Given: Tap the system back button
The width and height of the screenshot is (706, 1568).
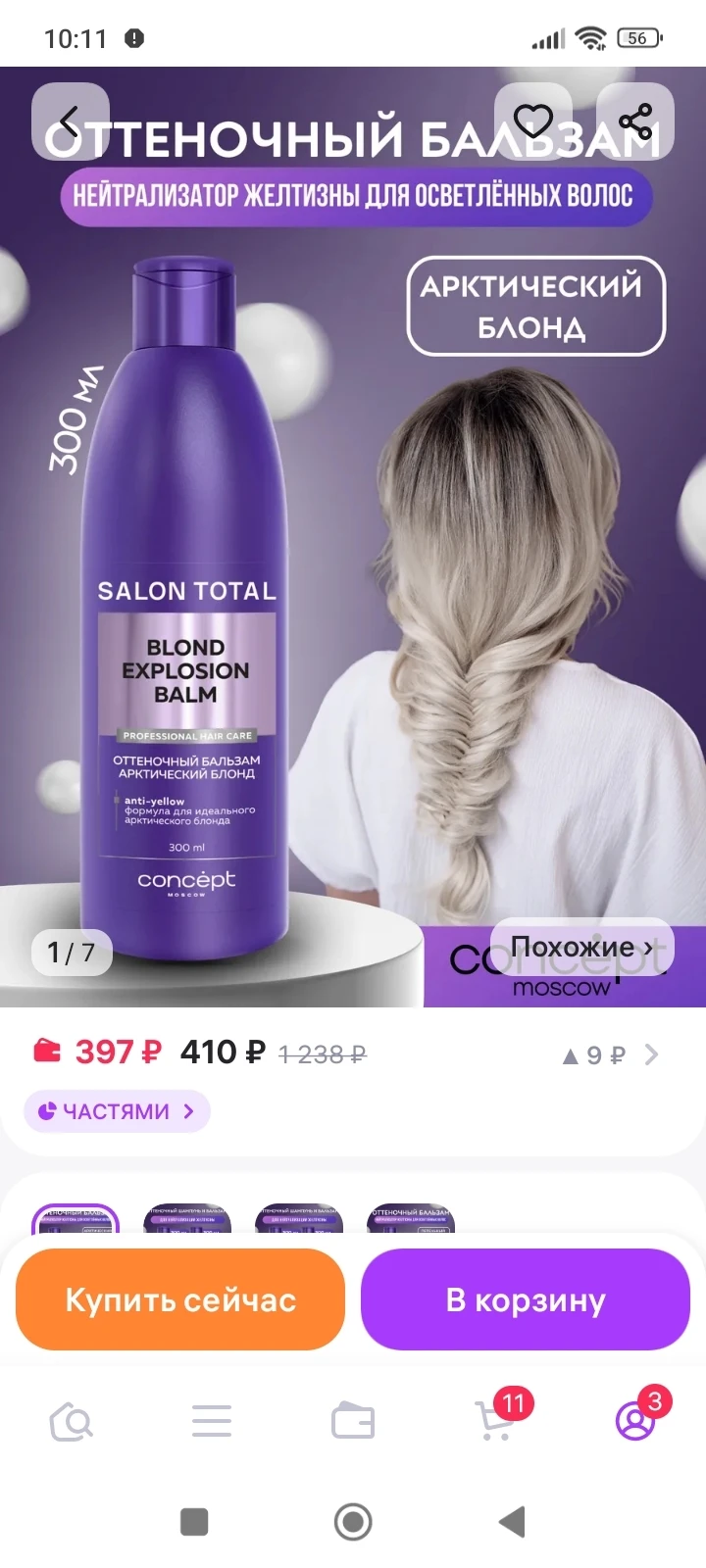Looking at the screenshot, I should [512, 1522].
